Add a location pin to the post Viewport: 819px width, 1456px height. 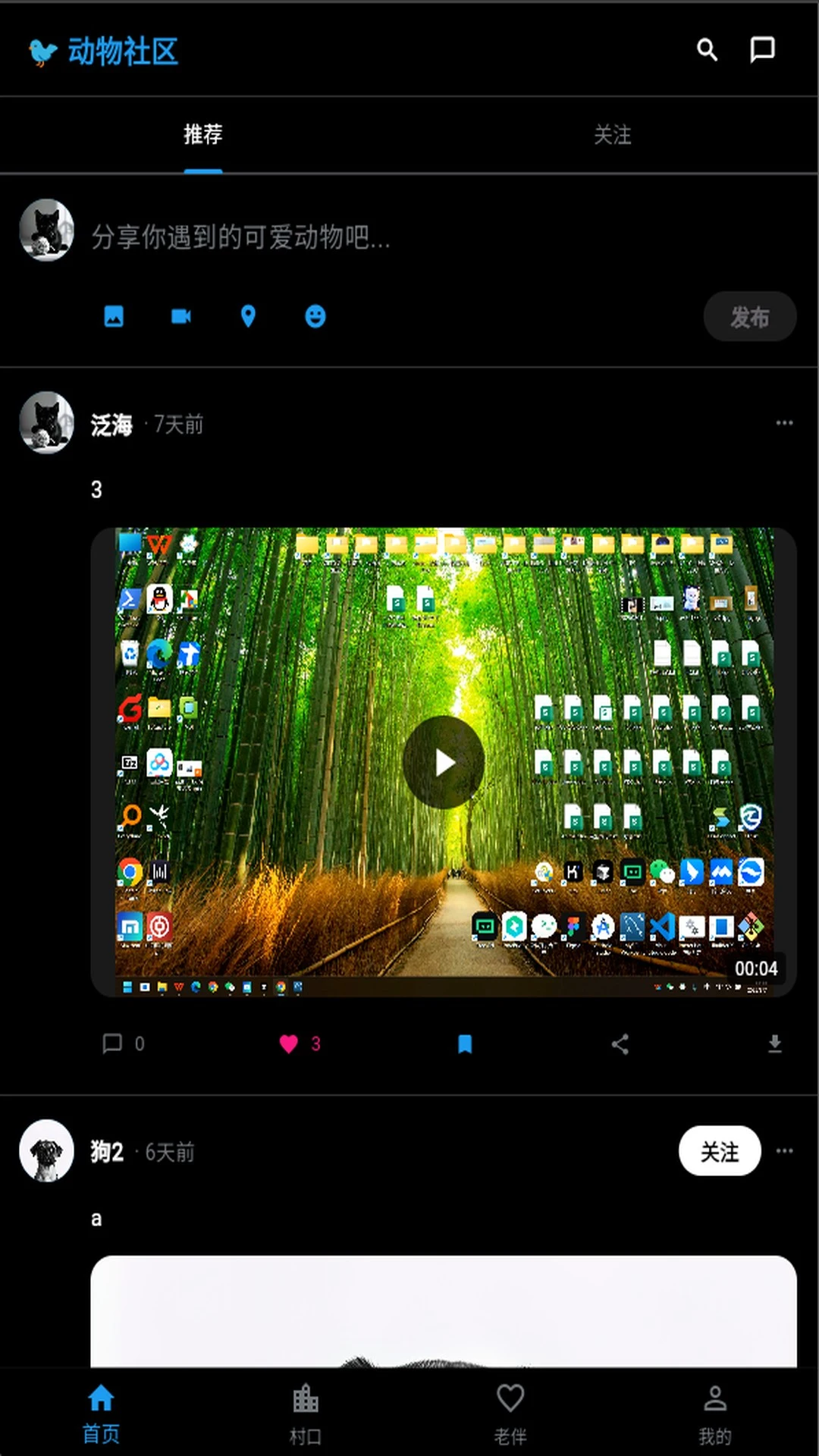click(x=248, y=316)
